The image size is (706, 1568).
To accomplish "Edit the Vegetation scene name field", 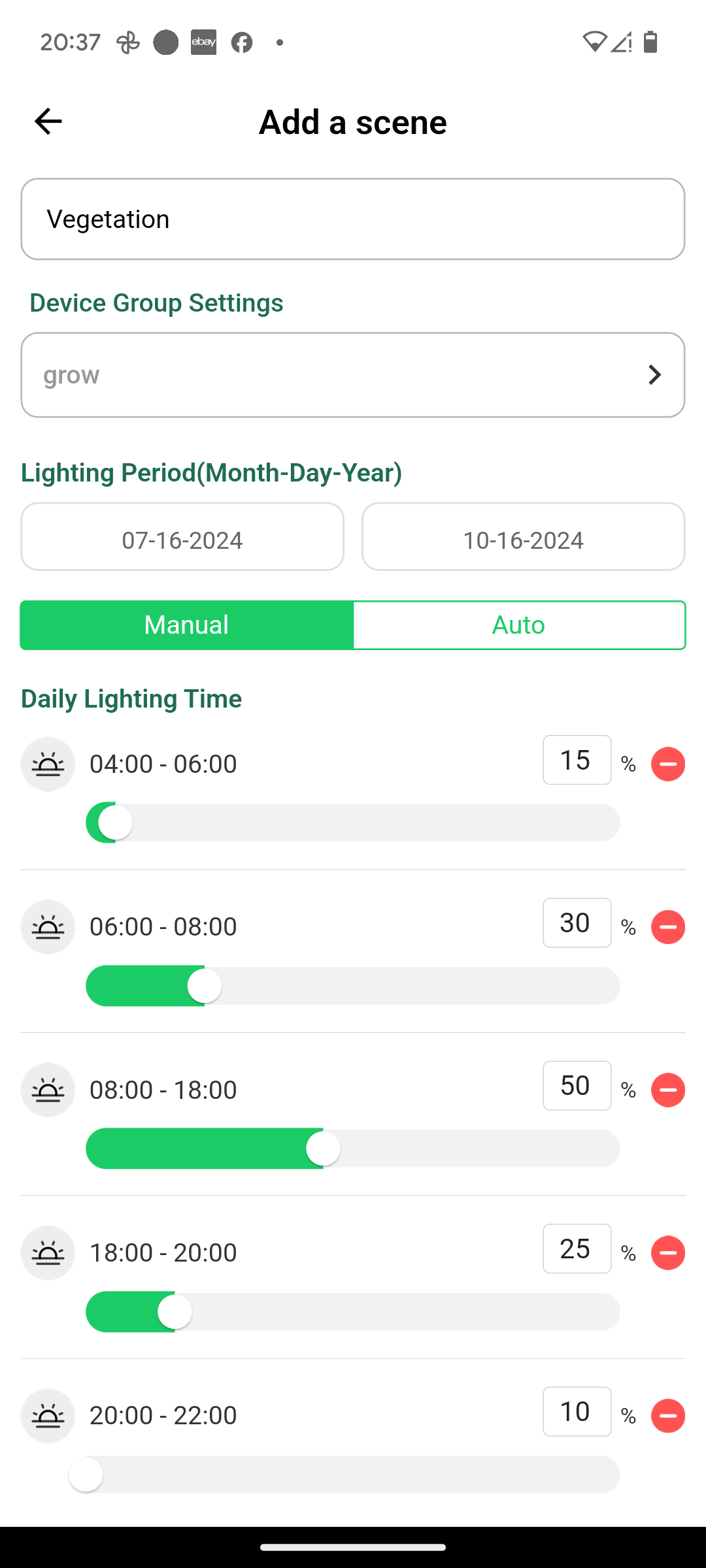I will [353, 219].
